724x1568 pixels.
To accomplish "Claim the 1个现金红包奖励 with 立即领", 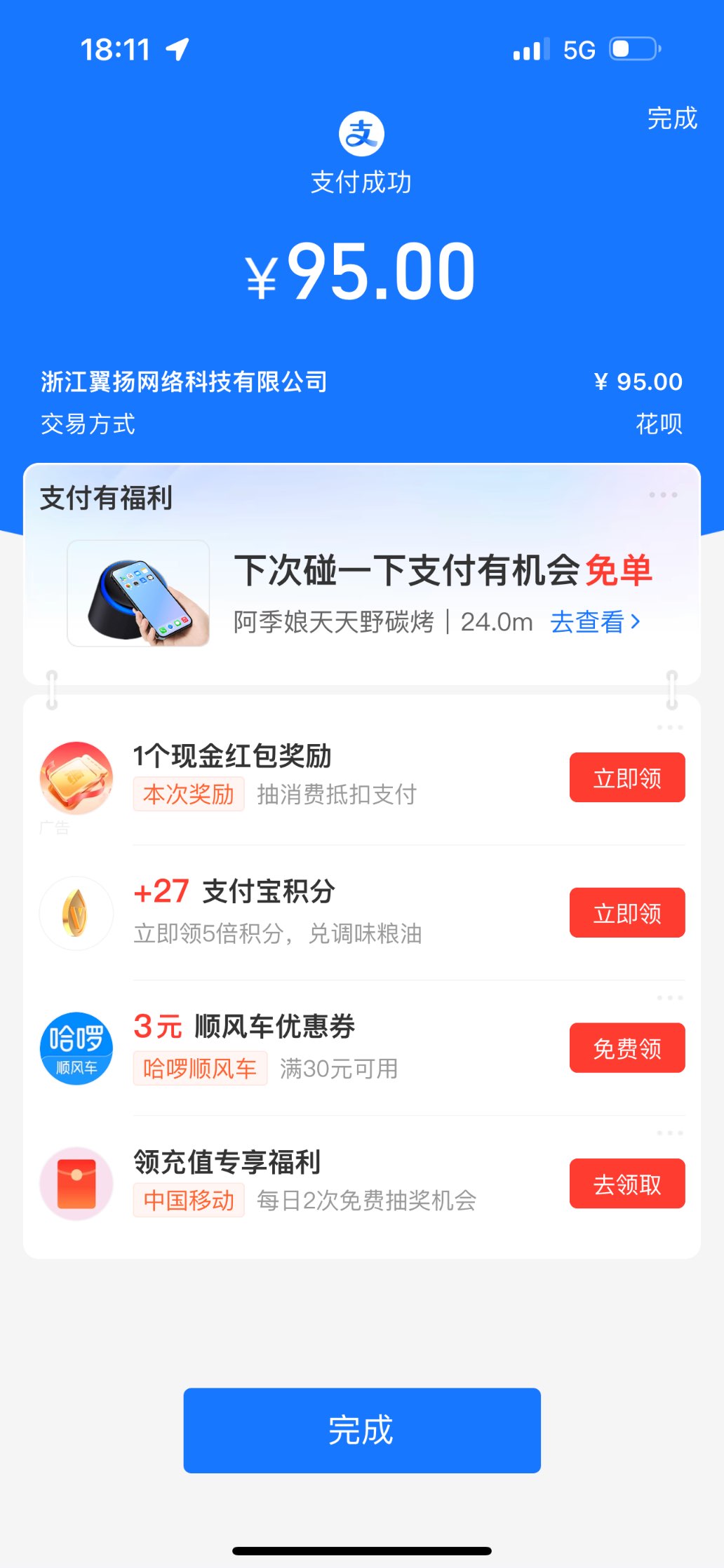I will pos(626,778).
